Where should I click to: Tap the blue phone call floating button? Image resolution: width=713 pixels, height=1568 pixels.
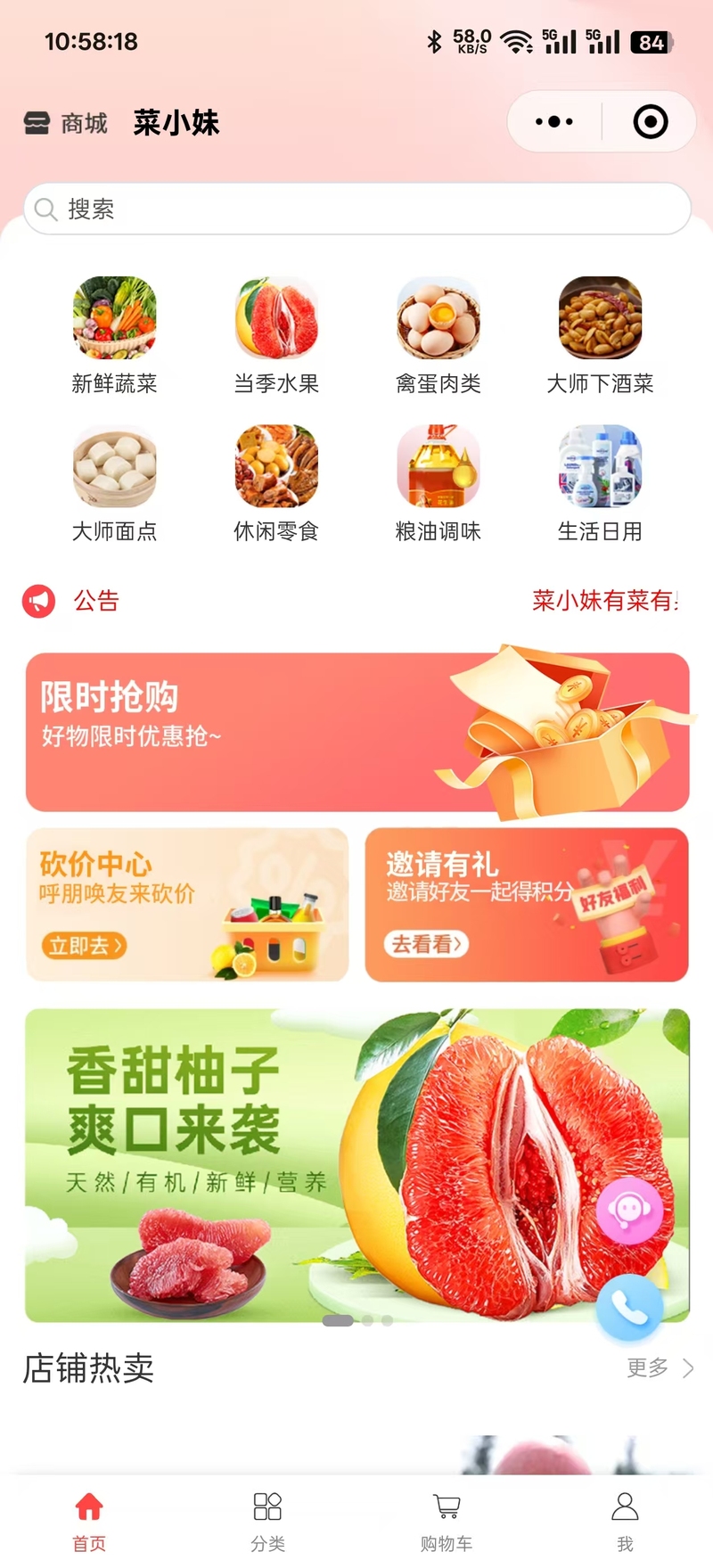[x=629, y=1308]
